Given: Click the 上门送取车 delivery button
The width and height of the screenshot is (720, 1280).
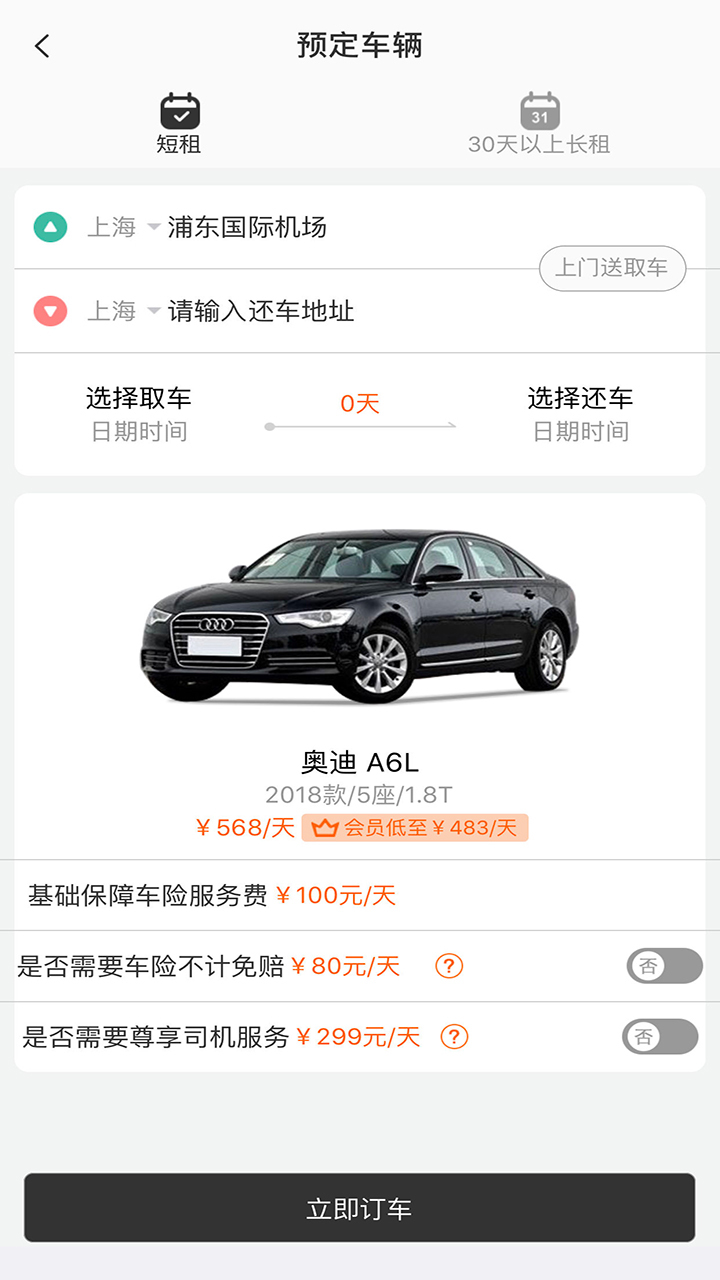Looking at the screenshot, I should pyautogui.click(x=611, y=268).
